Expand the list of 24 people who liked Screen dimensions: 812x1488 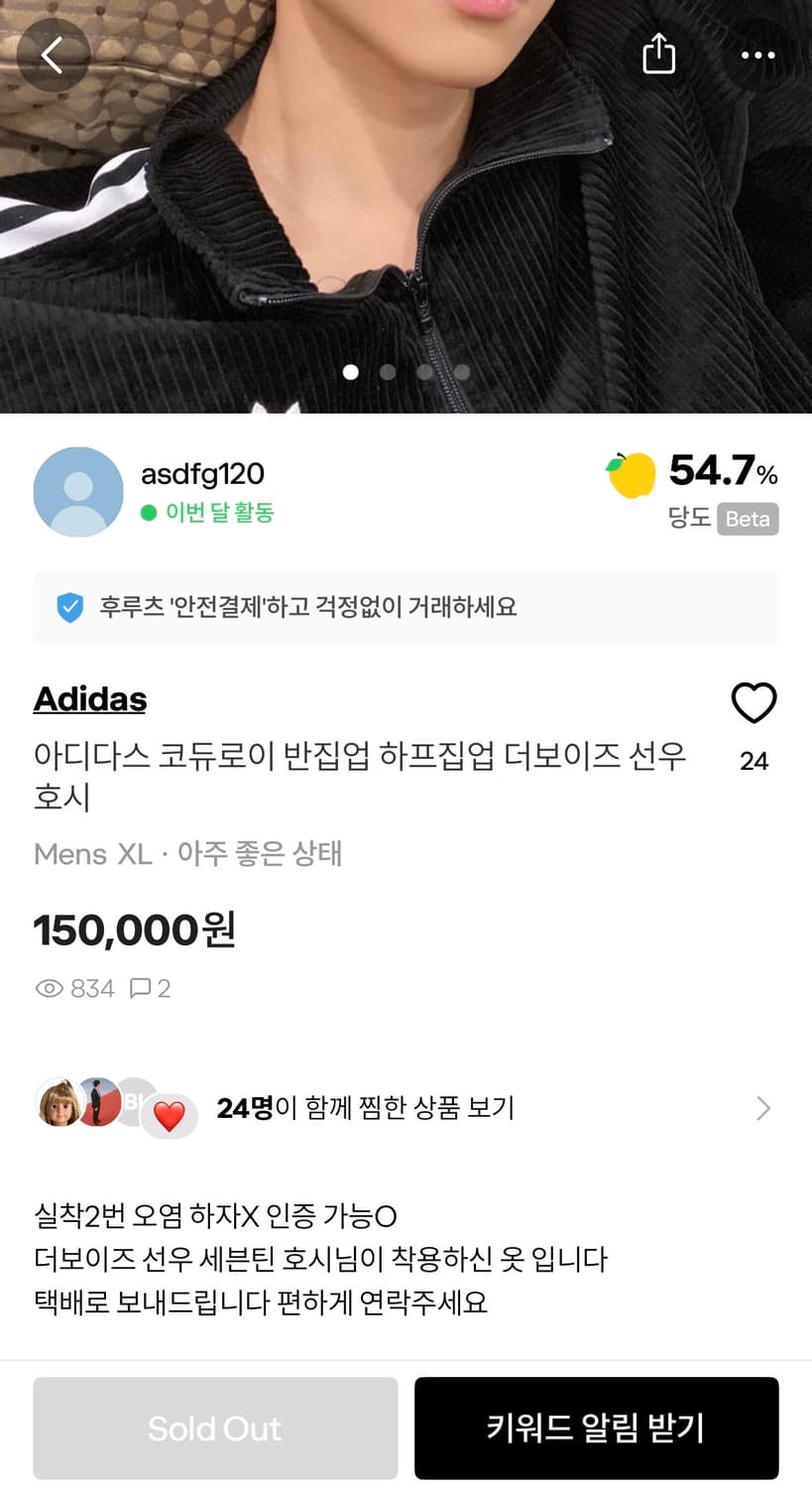pyautogui.click(x=761, y=1108)
